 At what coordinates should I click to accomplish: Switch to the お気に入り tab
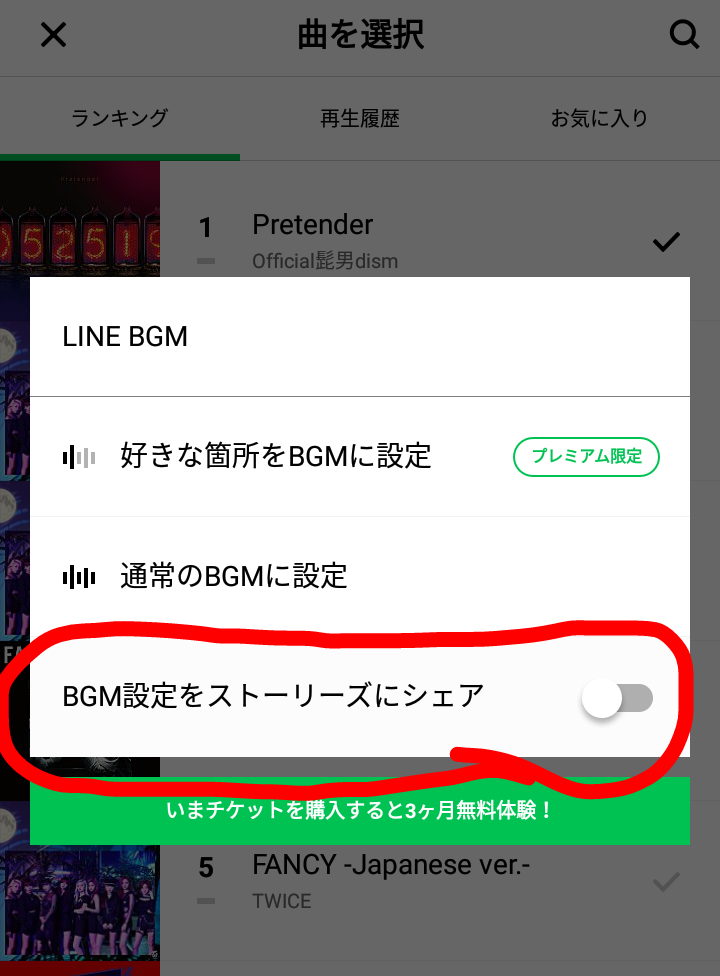[x=599, y=119]
